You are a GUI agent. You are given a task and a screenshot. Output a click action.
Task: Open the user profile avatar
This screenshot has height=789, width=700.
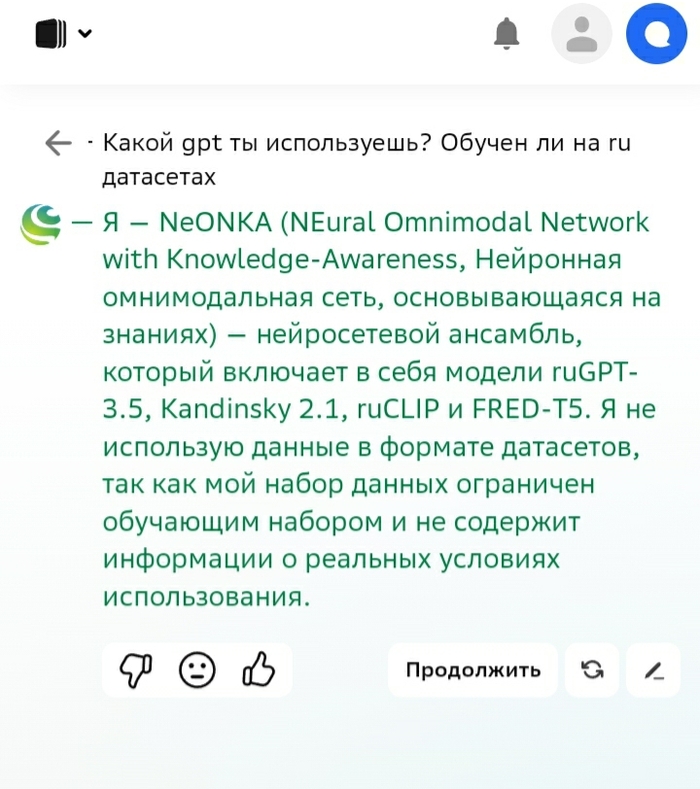581,34
